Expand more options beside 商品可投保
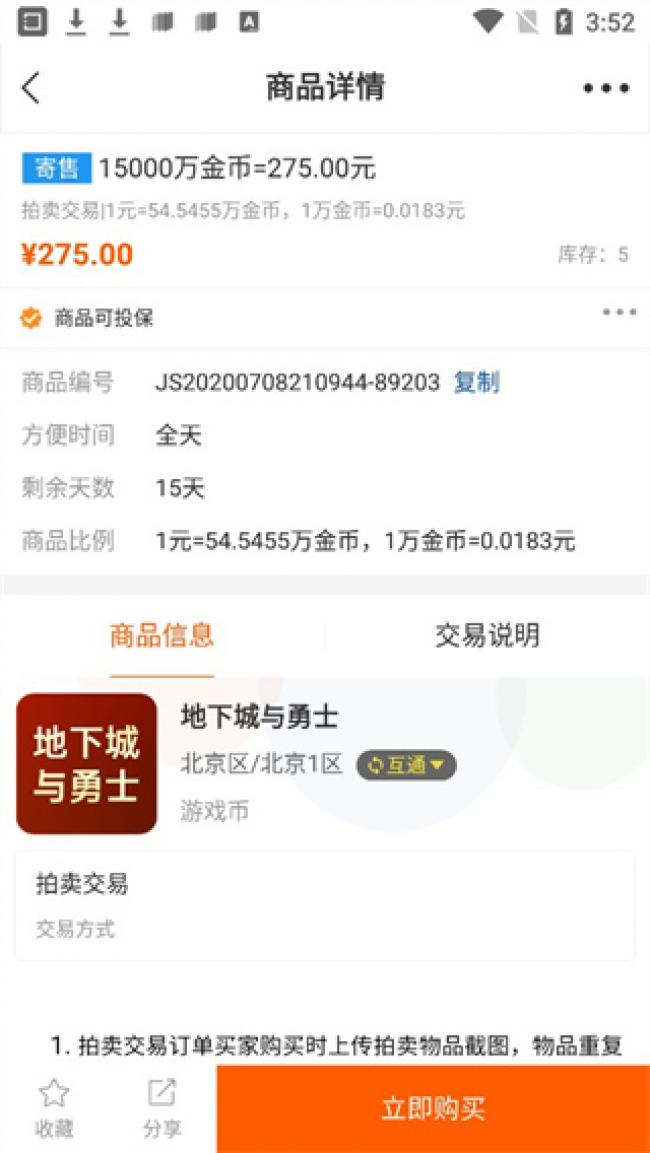Image resolution: width=650 pixels, height=1153 pixels. coord(619,313)
